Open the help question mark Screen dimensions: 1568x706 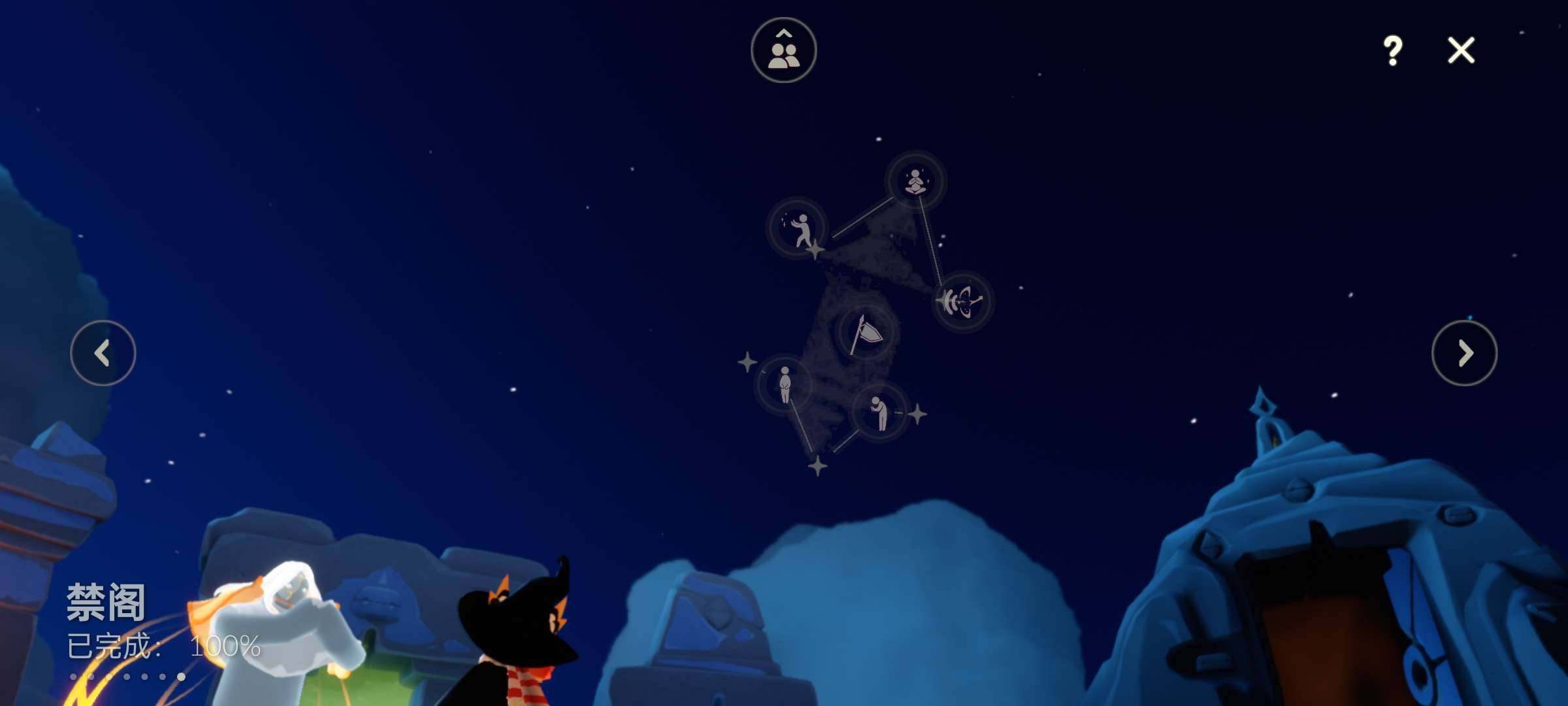tap(1392, 50)
